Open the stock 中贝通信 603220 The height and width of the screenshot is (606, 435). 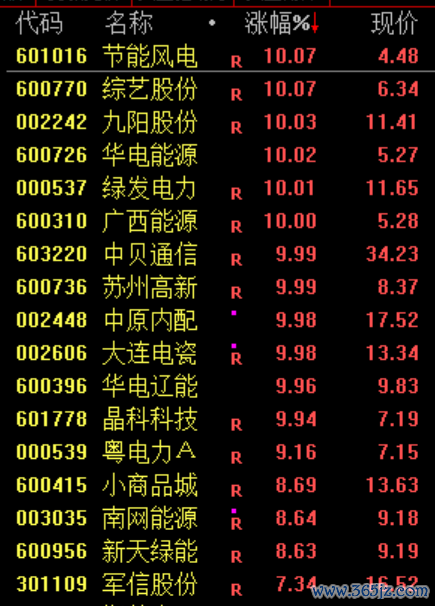click(218, 254)
